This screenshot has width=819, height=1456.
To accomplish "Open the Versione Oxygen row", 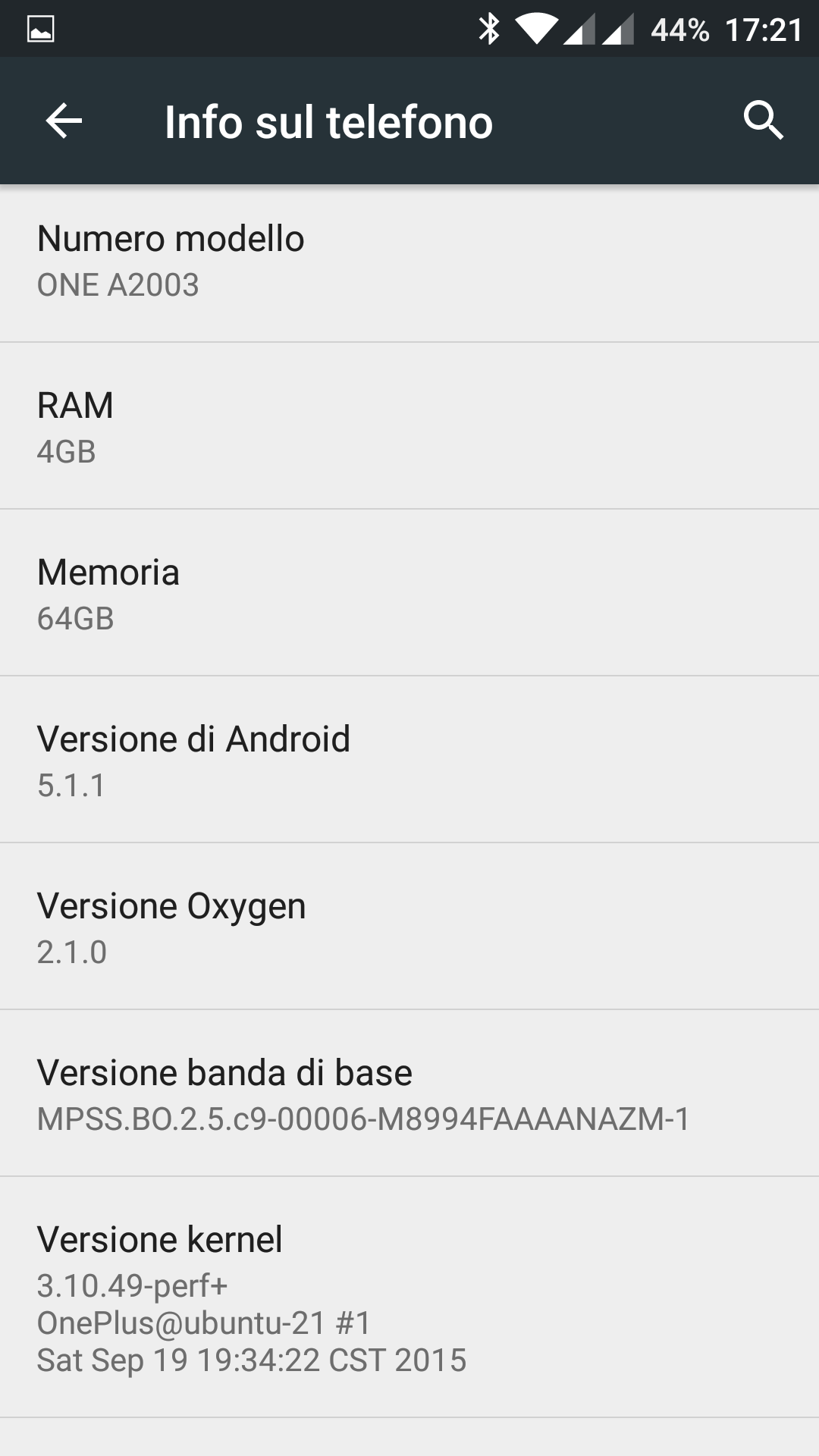I will 409,927.
